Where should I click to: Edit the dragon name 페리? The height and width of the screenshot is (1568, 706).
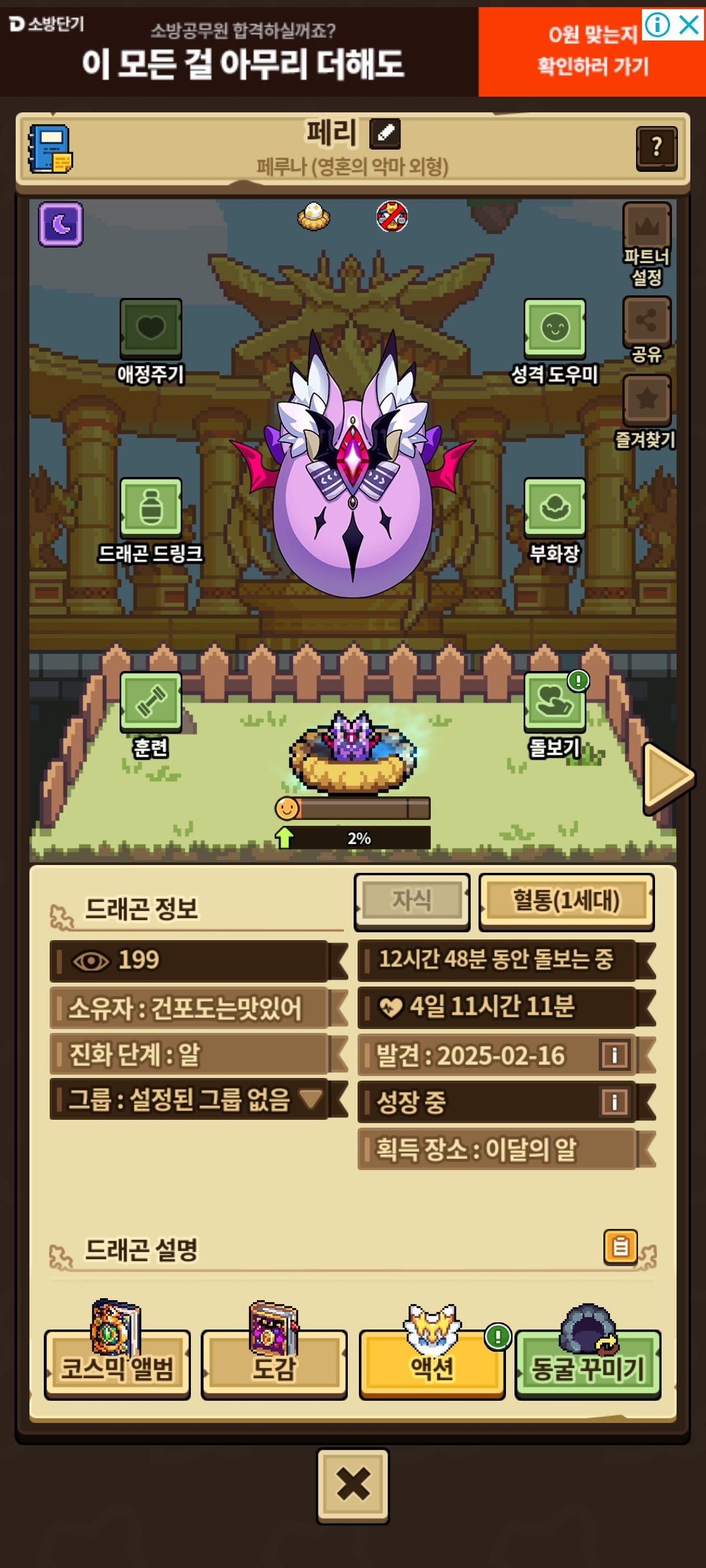pyautogui.click(x=385, y=133)
